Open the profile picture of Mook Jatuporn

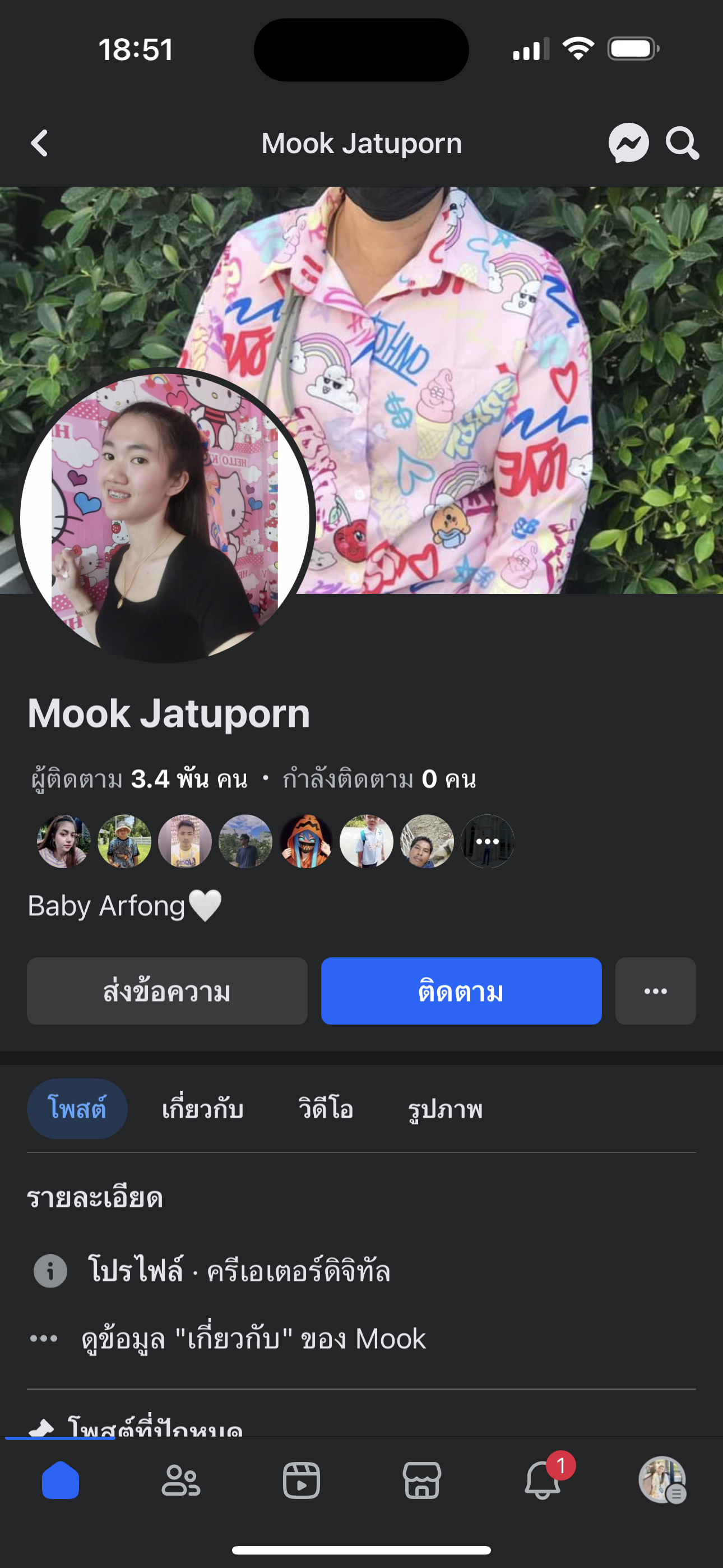click(x=164, y=518)
